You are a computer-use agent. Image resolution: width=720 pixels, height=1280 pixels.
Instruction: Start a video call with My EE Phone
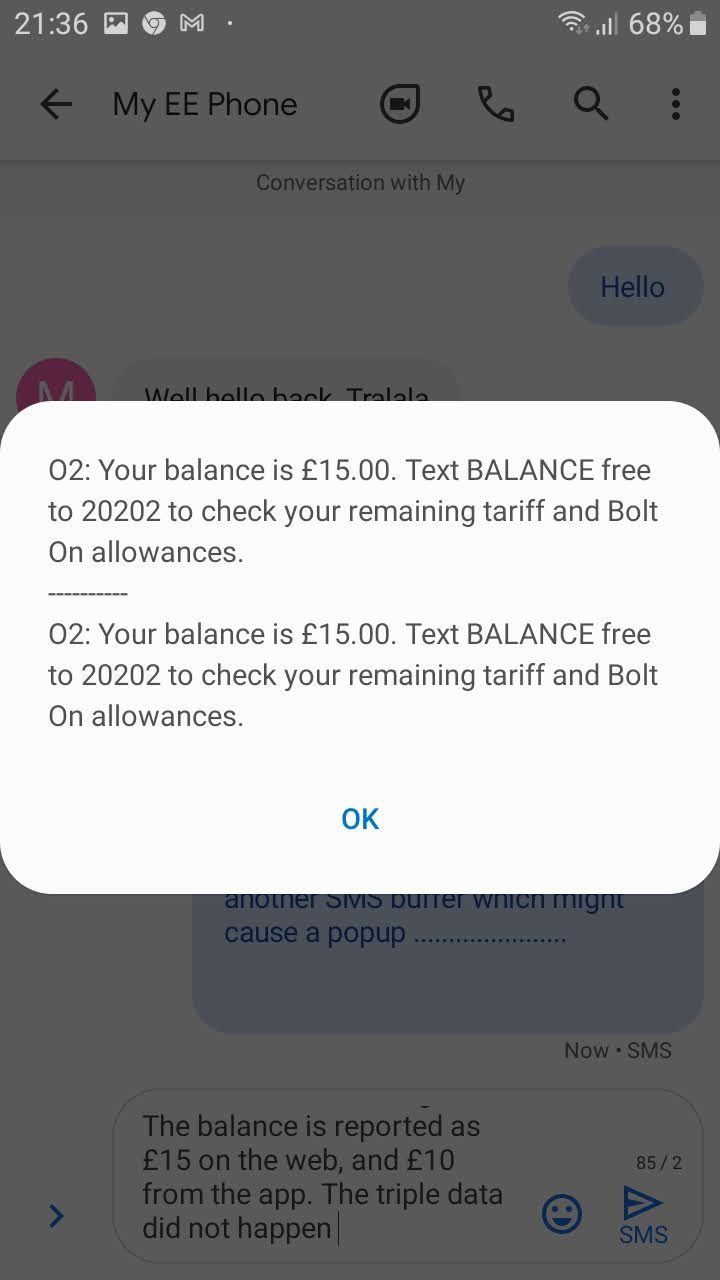pyautogui.click(x=400, y=104)
